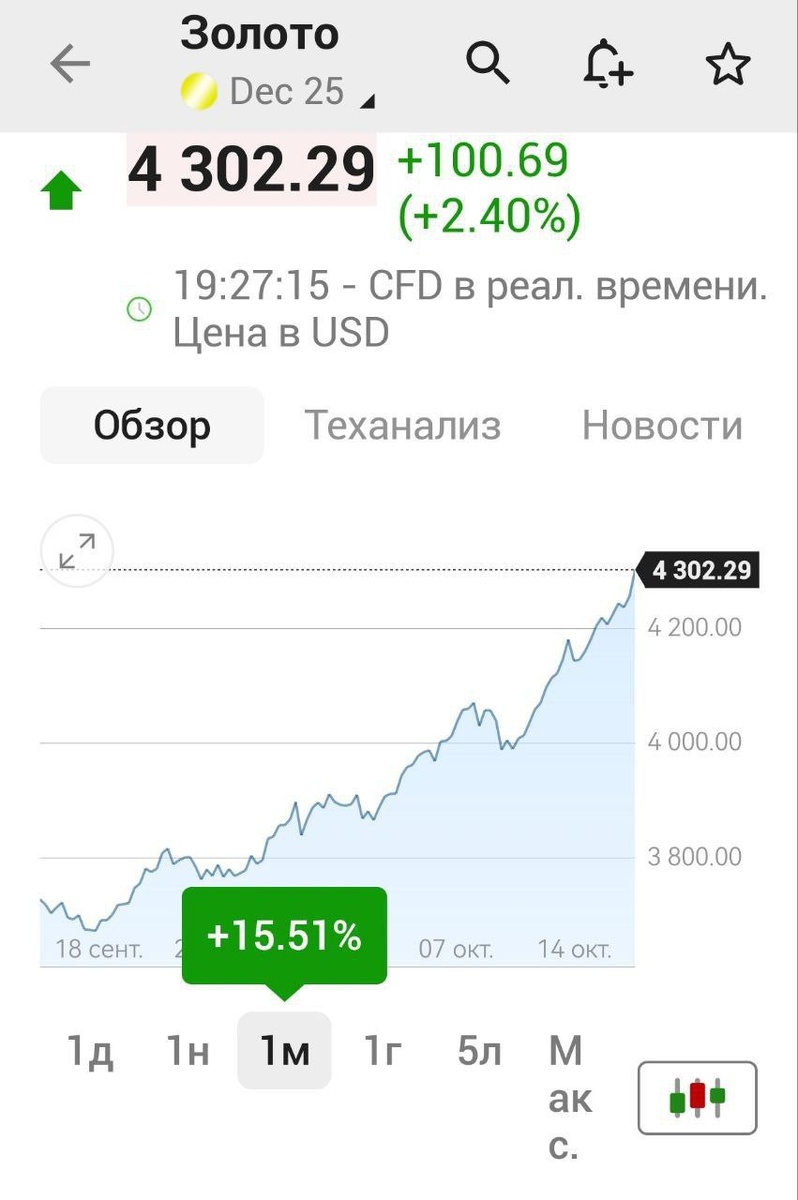Image resolution: width=798 pixels, height=1200 pixels.
Task: Select the 1д chart range
Action: click(x=89, y=1051)
